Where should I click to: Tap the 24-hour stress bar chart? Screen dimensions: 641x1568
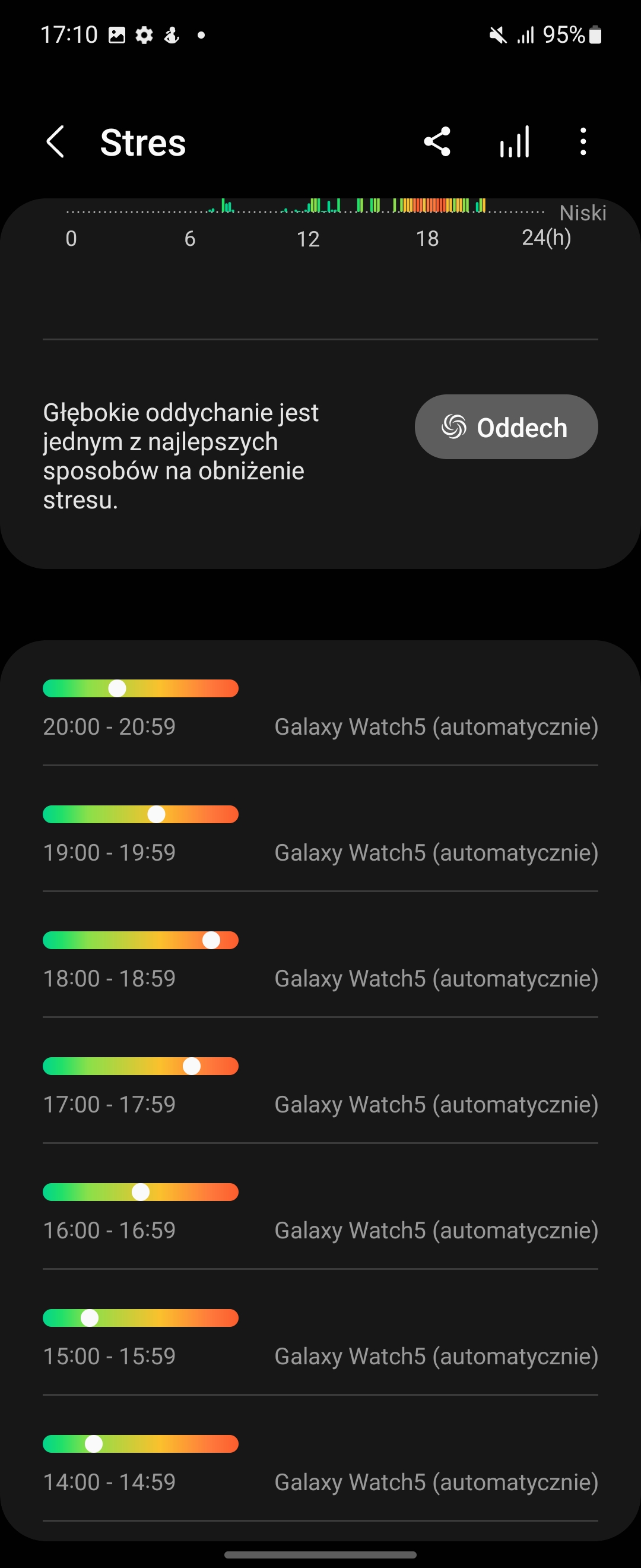coord(304,206)
